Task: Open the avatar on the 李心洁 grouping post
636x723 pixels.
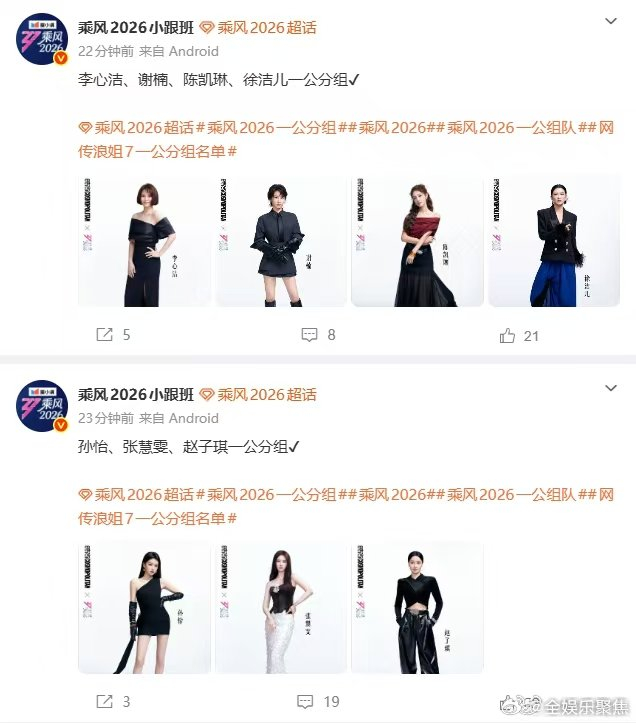Action: click(41, 39)
